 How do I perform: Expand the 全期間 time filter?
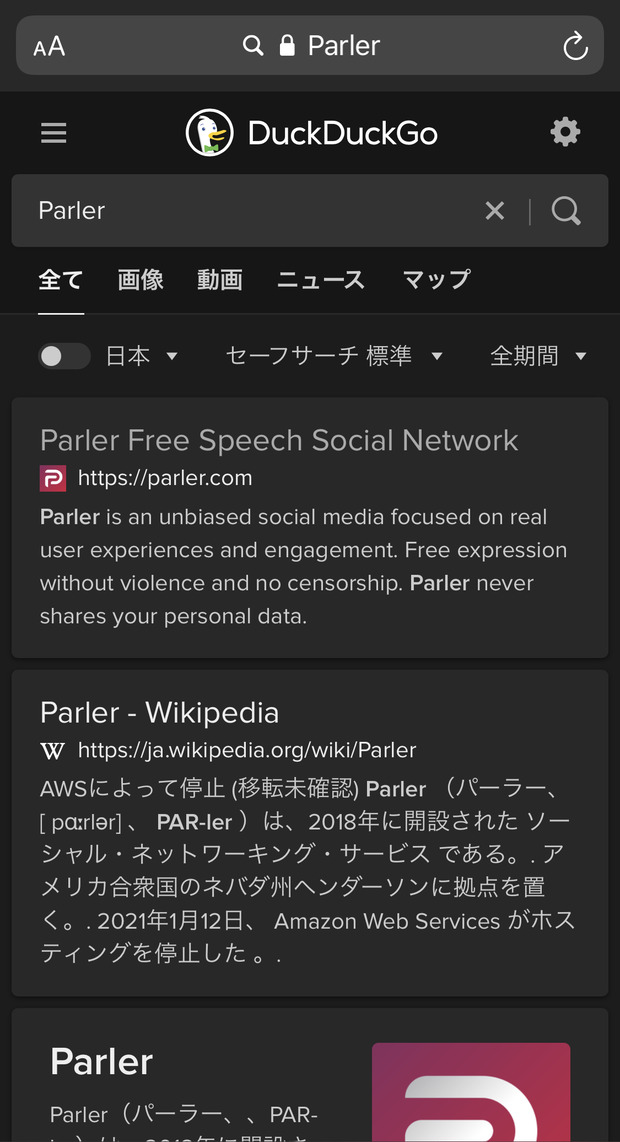click(x=538, y=356)
